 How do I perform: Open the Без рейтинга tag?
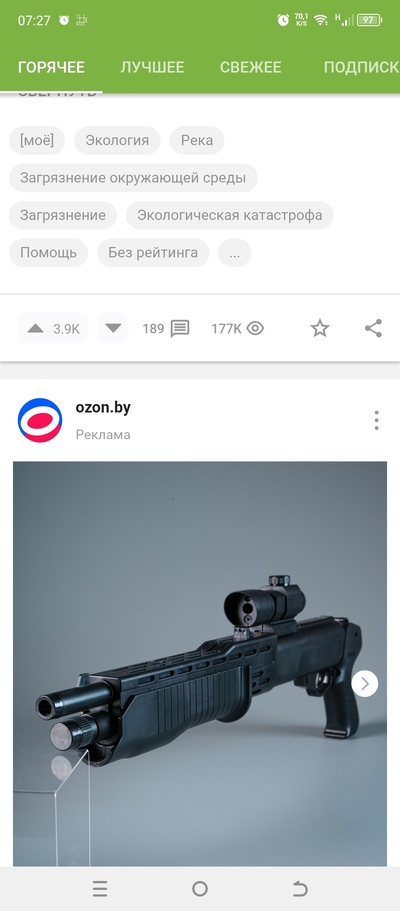(x=153, y=253)
